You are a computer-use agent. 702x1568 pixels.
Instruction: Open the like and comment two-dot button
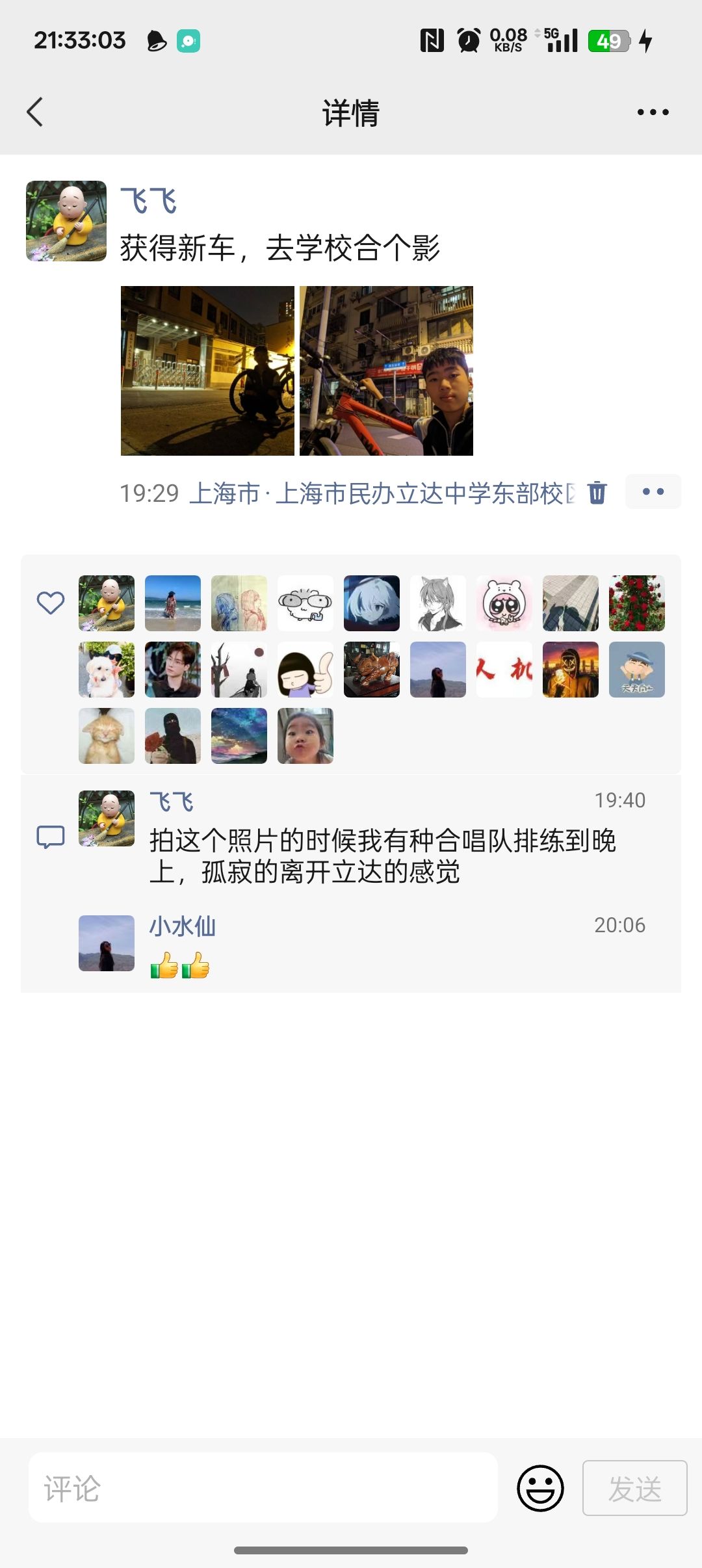click(x=653, y=491)
